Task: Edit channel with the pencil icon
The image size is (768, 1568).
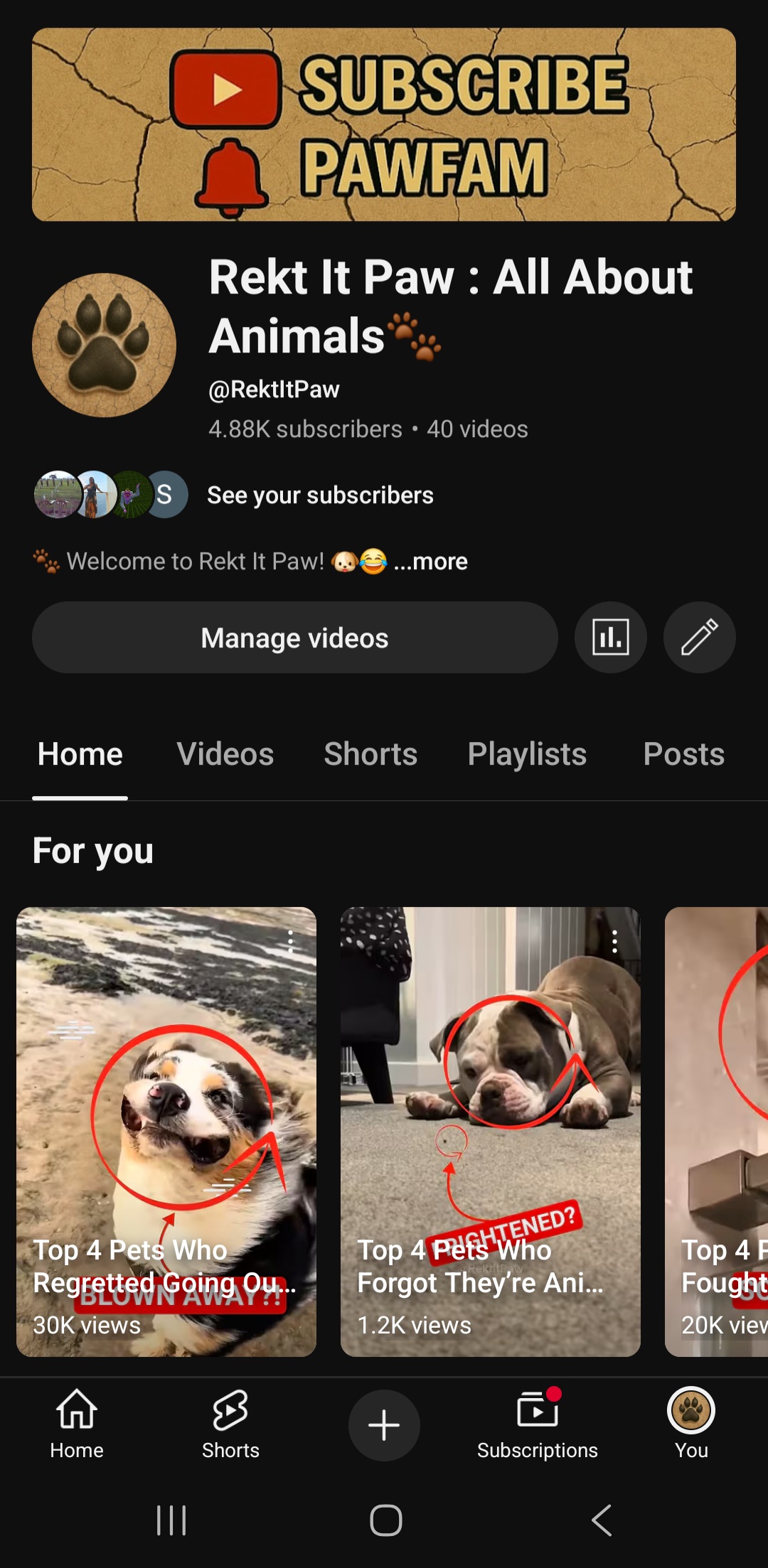Action: pos(699,638)
